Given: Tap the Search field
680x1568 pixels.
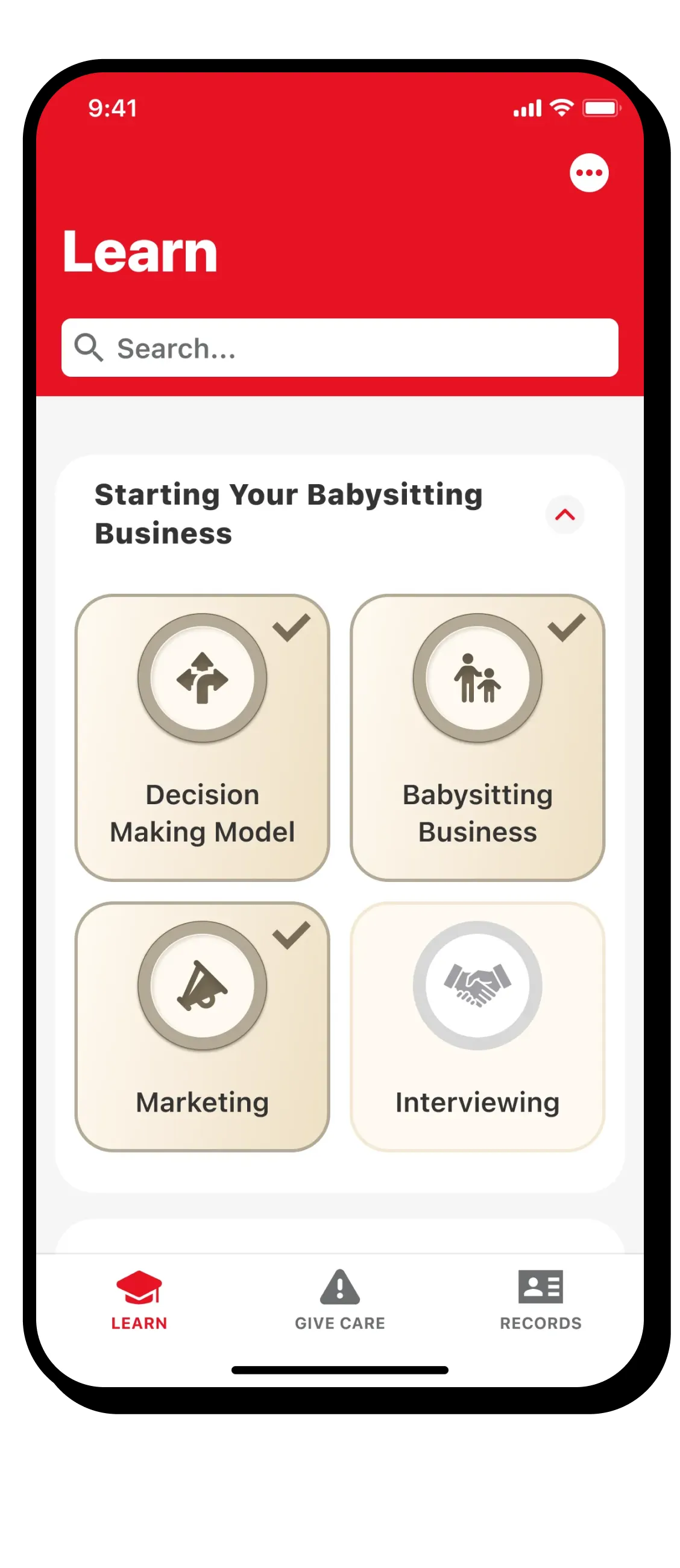Looking at the screenshot, I should [339, 348].
